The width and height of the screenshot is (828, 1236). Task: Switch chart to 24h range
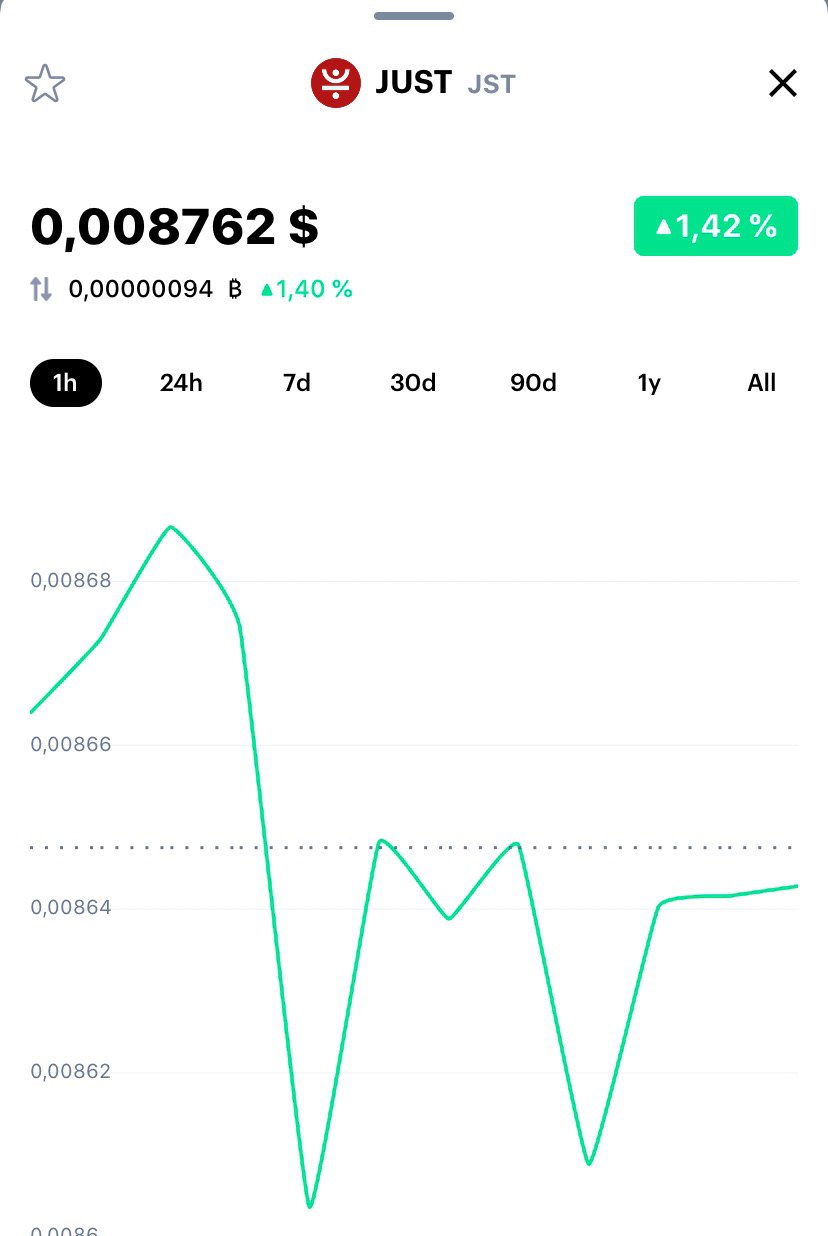181,383
